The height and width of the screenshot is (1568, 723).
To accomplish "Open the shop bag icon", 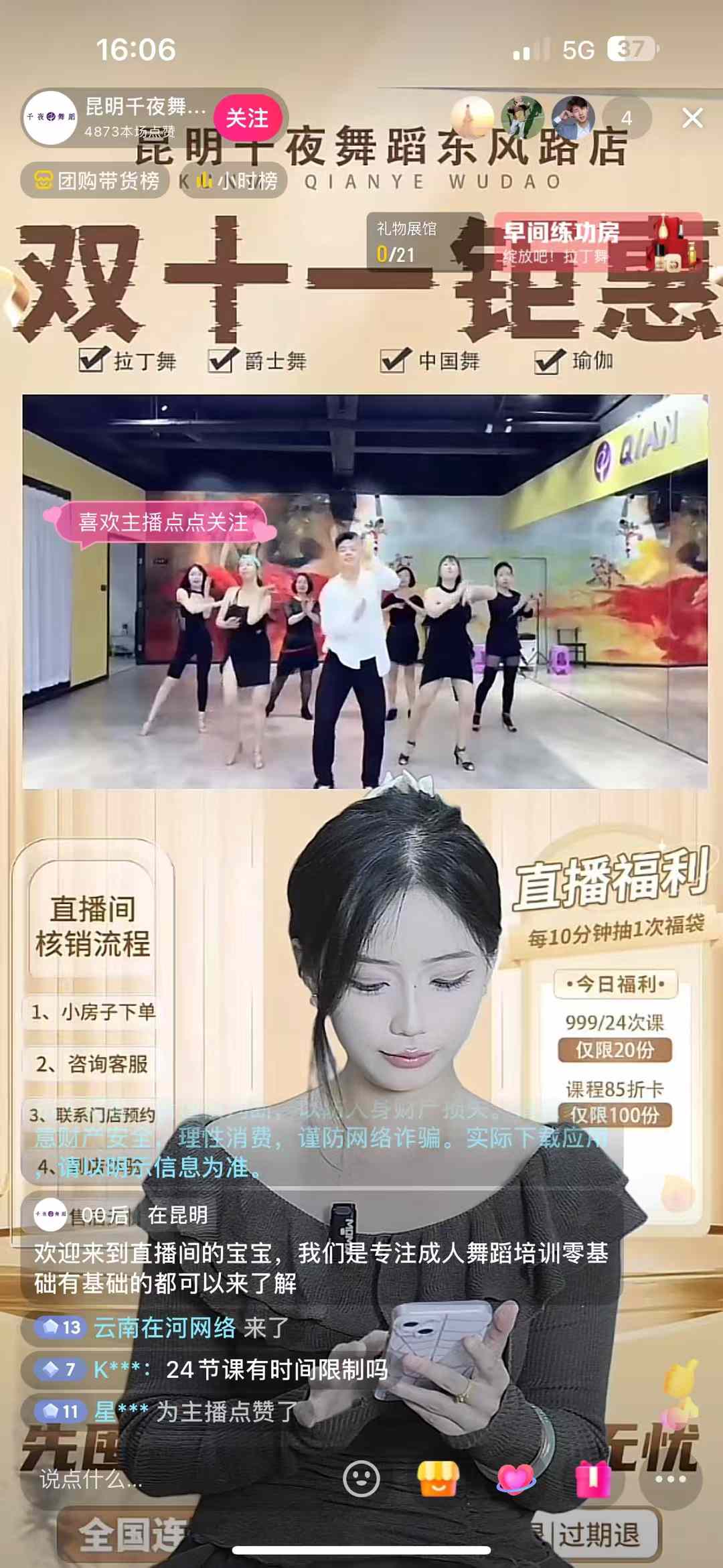I will (x=438, y=1478).
